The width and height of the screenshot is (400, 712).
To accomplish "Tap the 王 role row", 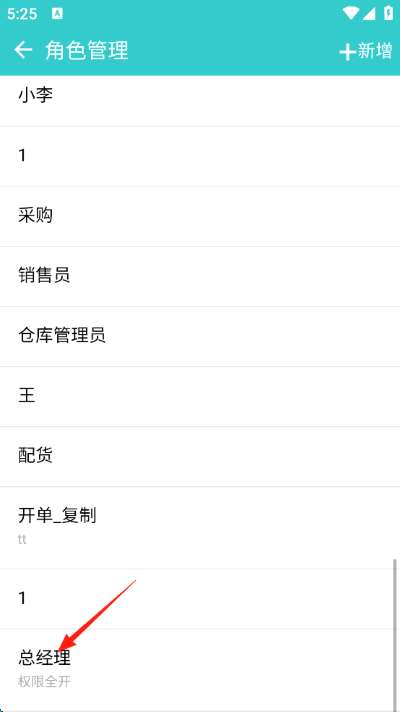I will click(200, 396).
